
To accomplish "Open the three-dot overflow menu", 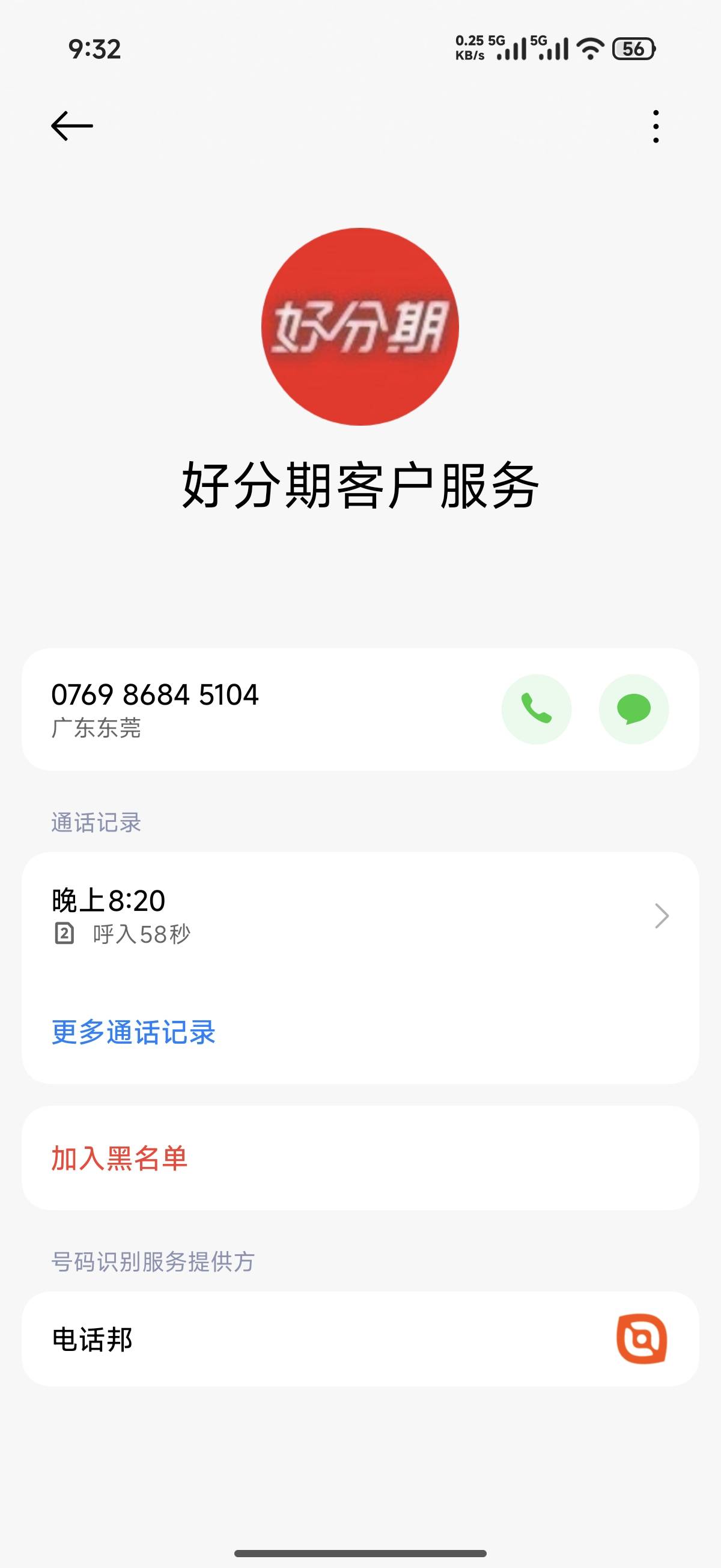I will coord(656,126).
